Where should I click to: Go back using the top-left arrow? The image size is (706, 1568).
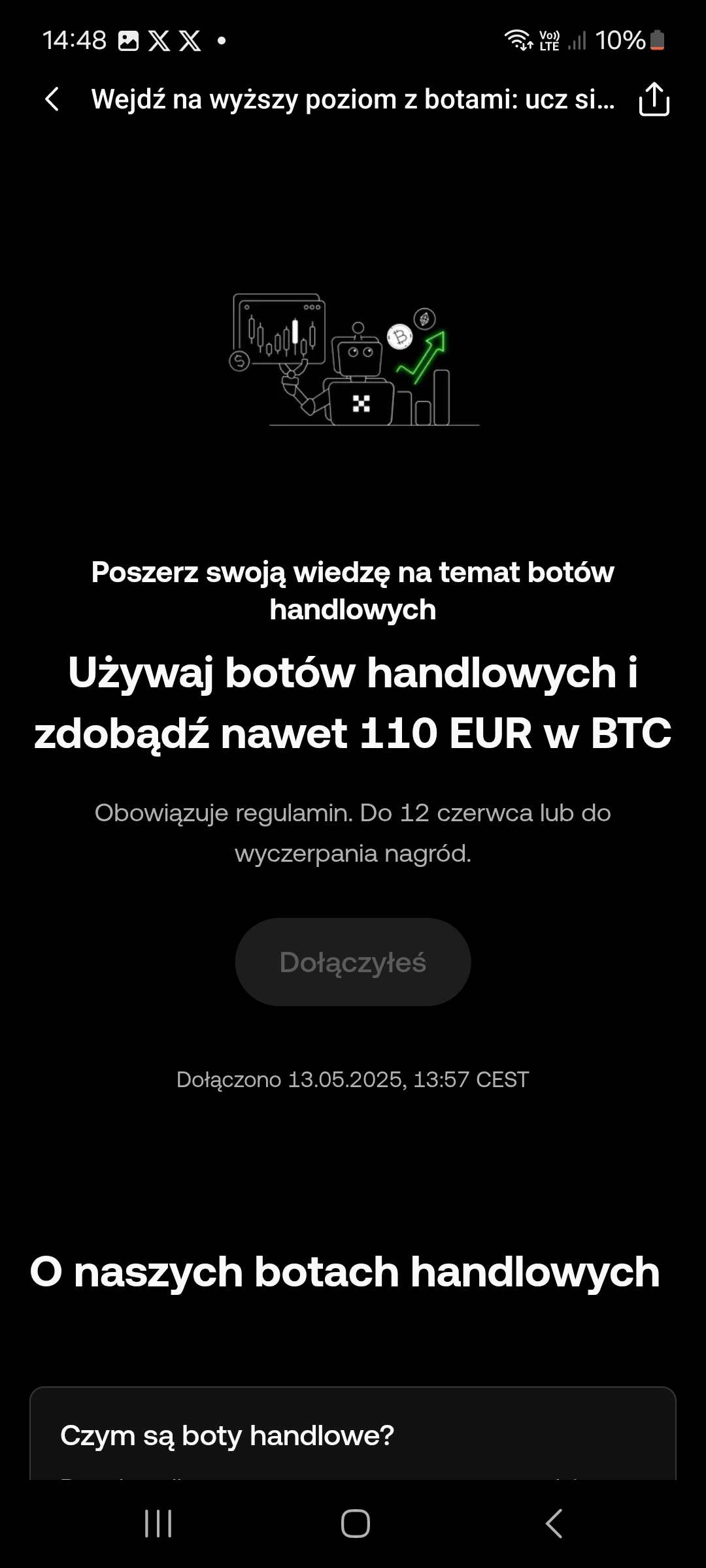52,99
